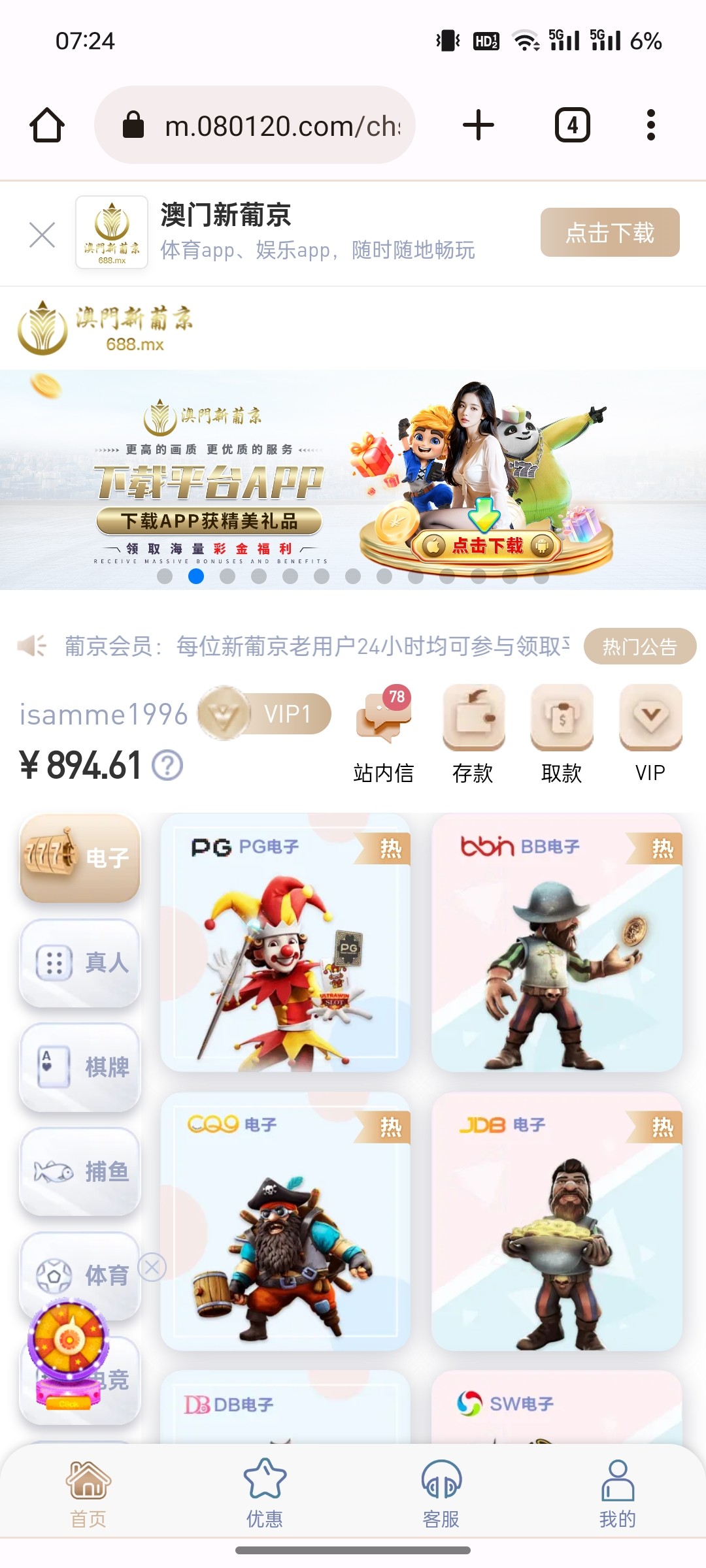Tap the 点击下载 download button
Viewport: 706px width, 1568px height.
coord(609,233)
